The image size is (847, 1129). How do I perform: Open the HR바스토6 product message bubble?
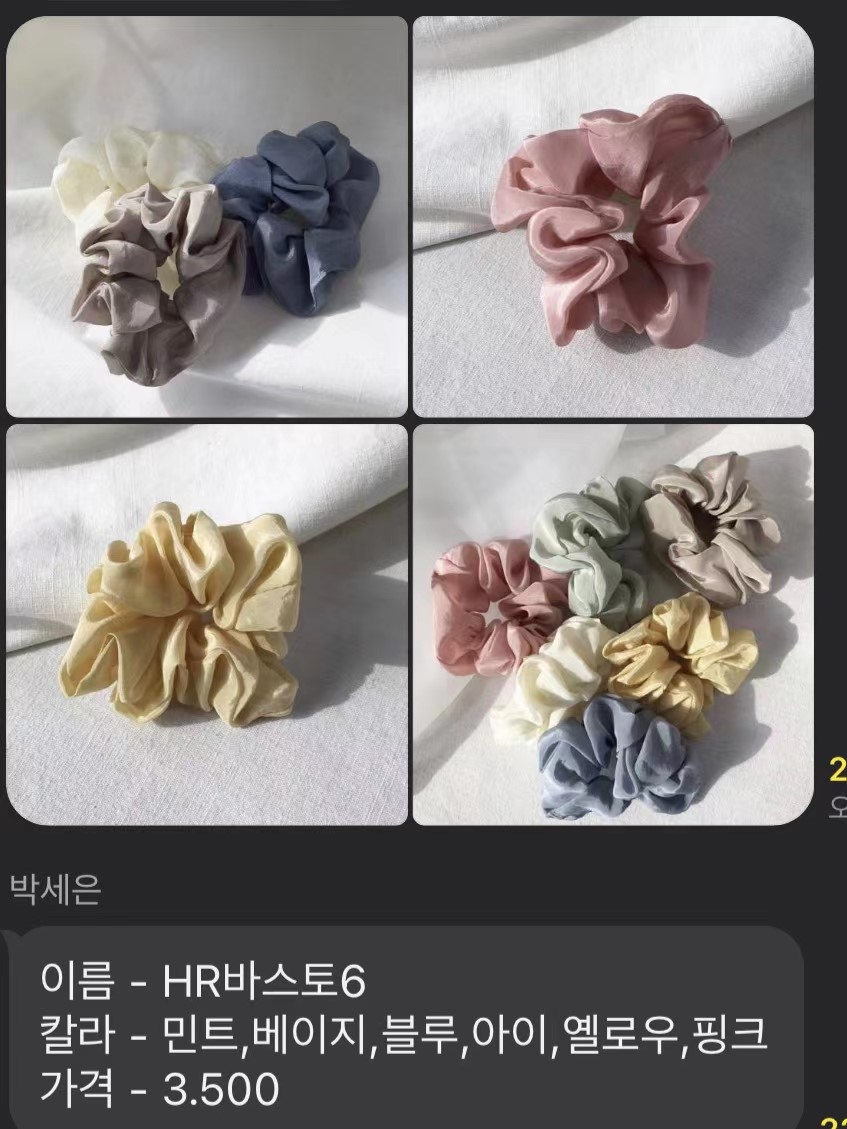click(400, 1030)
